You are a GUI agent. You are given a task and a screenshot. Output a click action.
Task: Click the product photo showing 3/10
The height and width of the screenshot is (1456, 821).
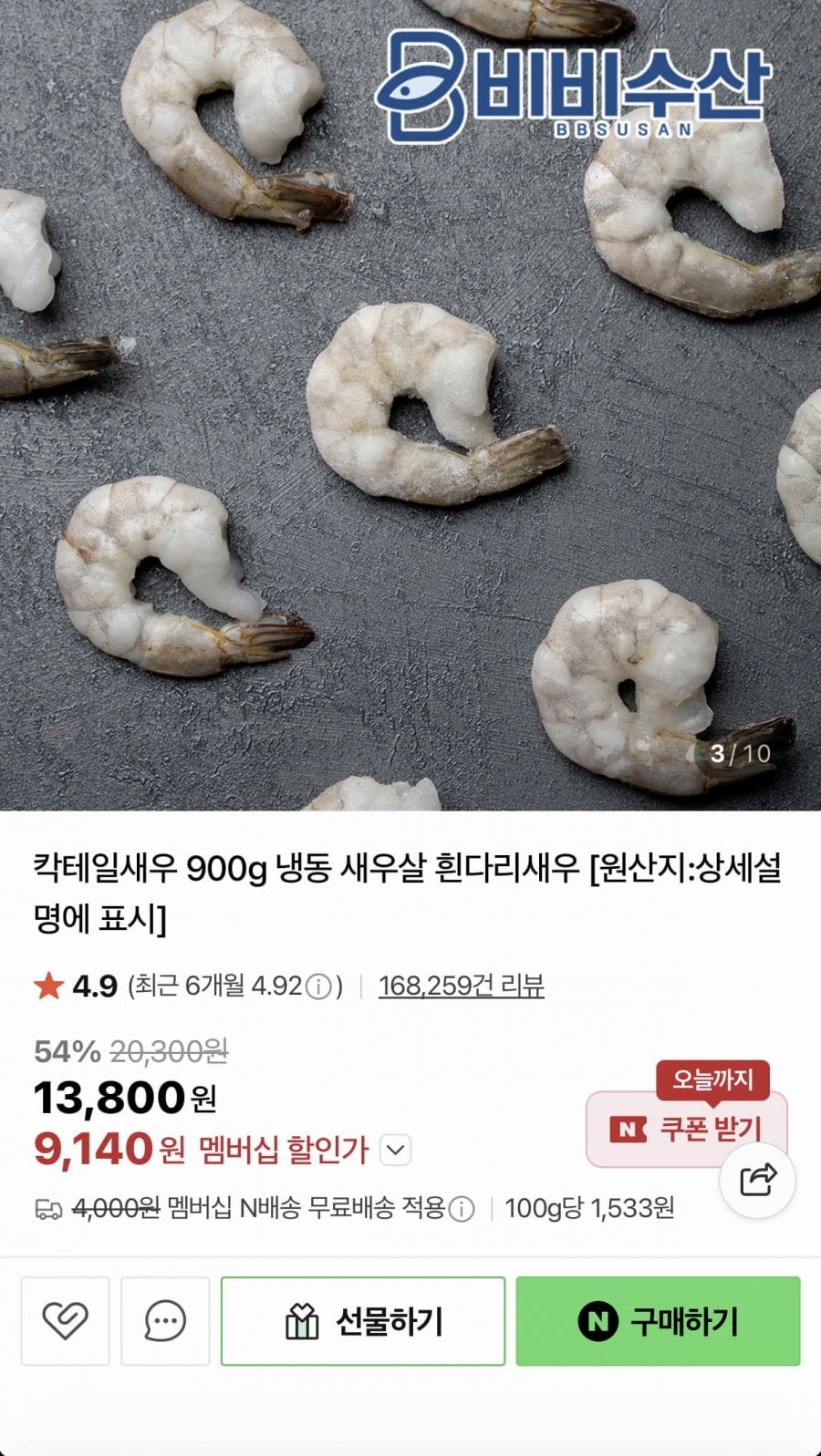410,401
